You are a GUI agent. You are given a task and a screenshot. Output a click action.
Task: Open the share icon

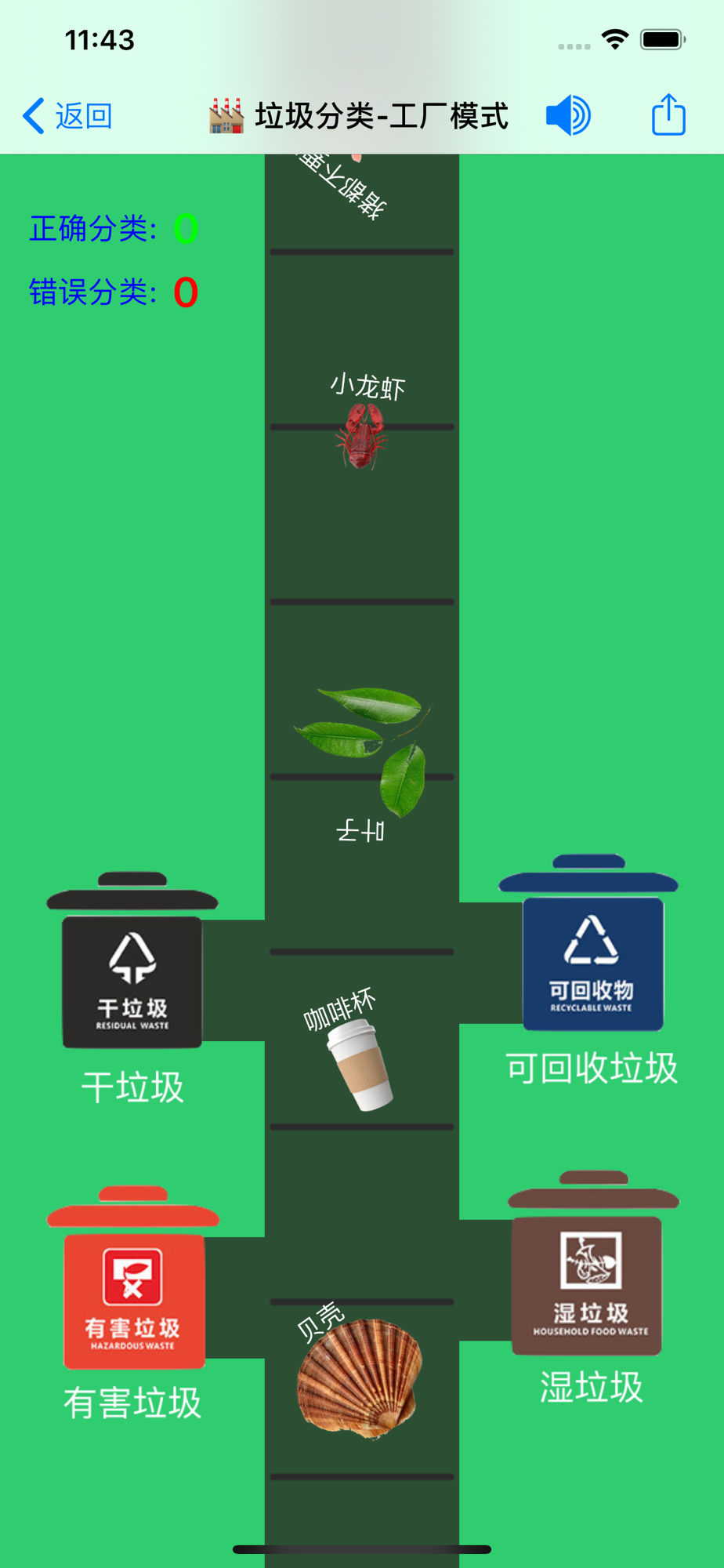coord(668,115)
